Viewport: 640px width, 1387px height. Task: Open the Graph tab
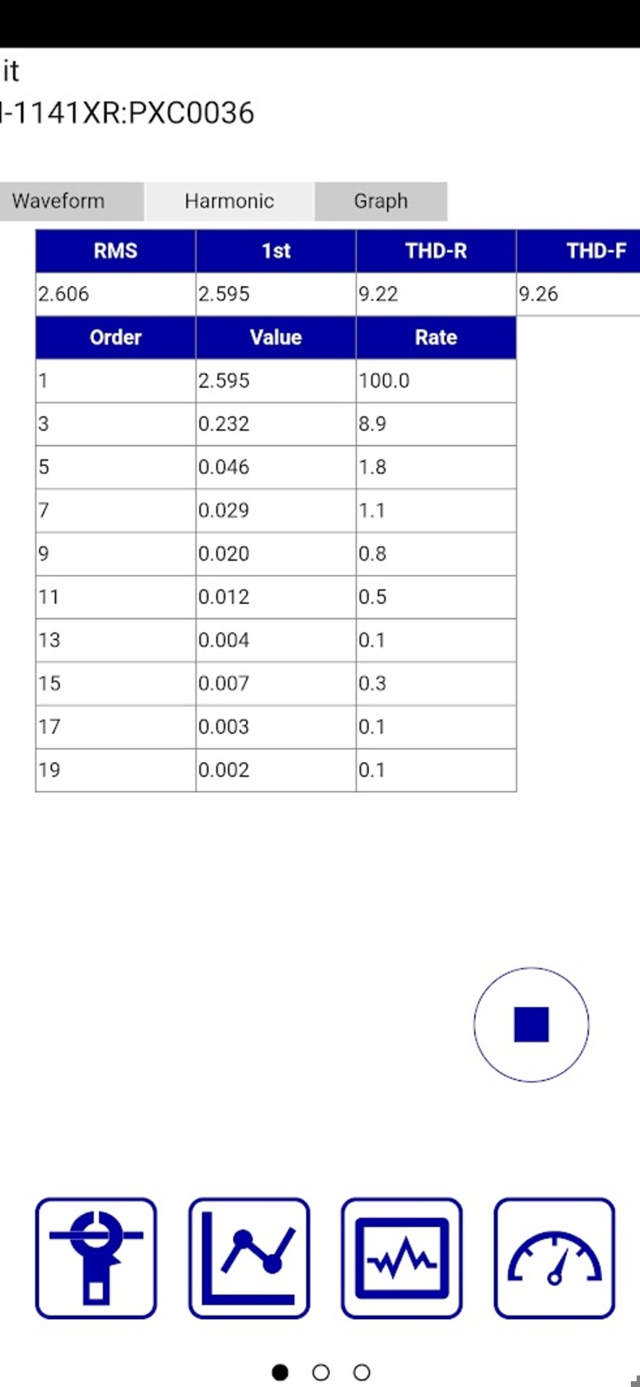pos(380,201)
